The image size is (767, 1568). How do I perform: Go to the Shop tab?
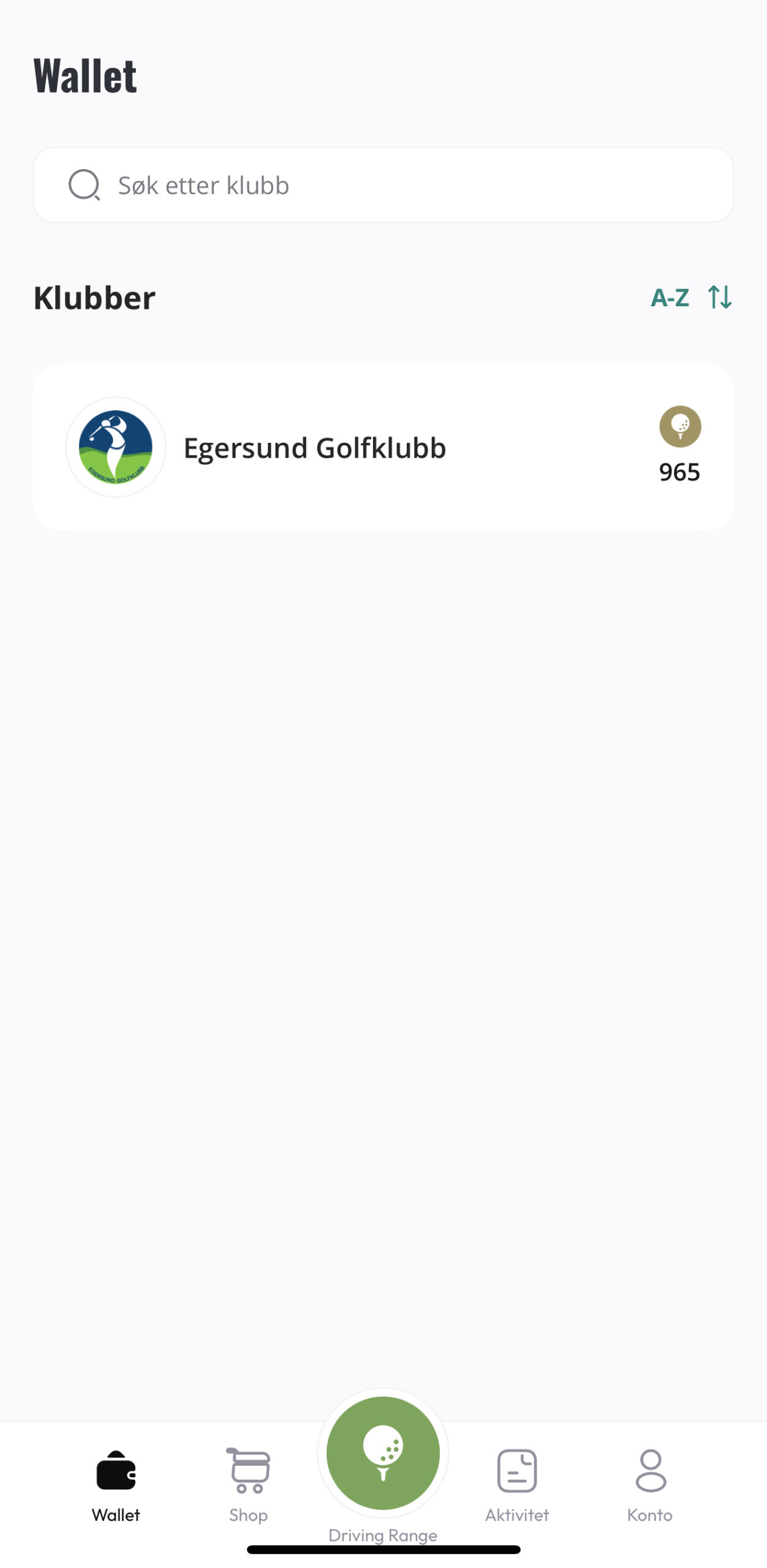point(248,1483)
